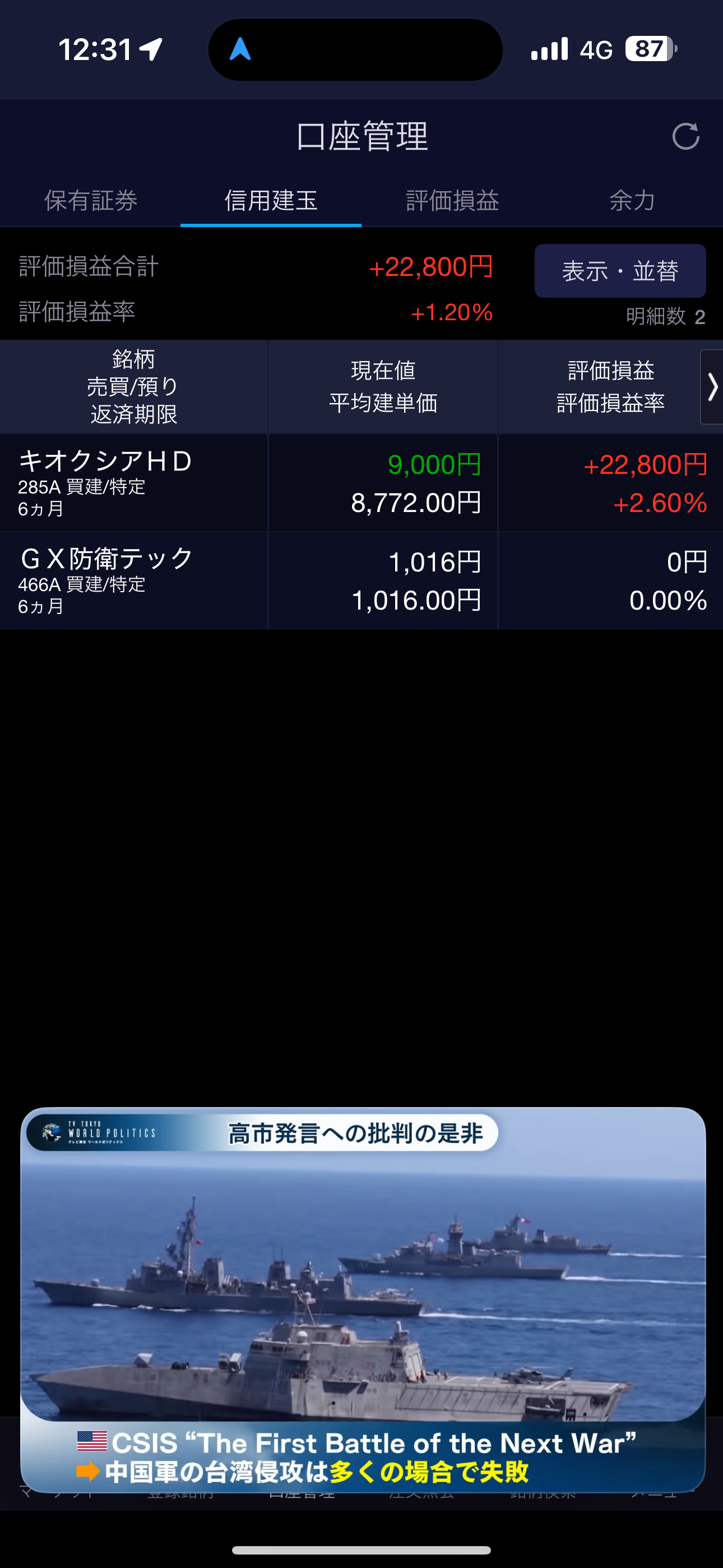The width and height of the screenshot is (723, 1568).
Task: Select the 信用建玉 tab
Action: click(271, 200)
